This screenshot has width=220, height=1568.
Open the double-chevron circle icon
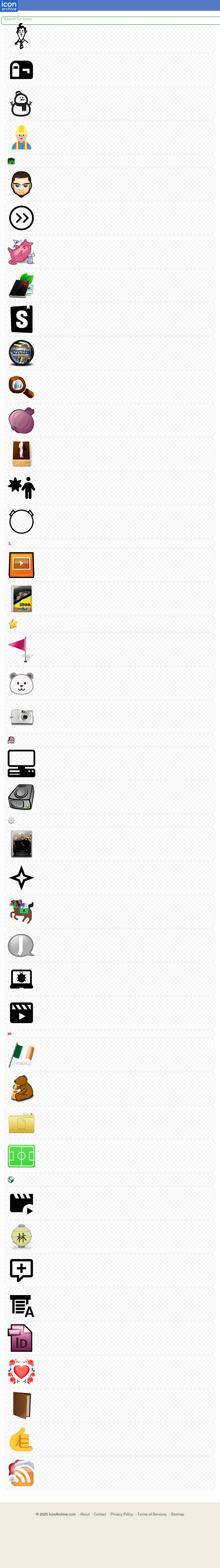(x=21, y=218)
